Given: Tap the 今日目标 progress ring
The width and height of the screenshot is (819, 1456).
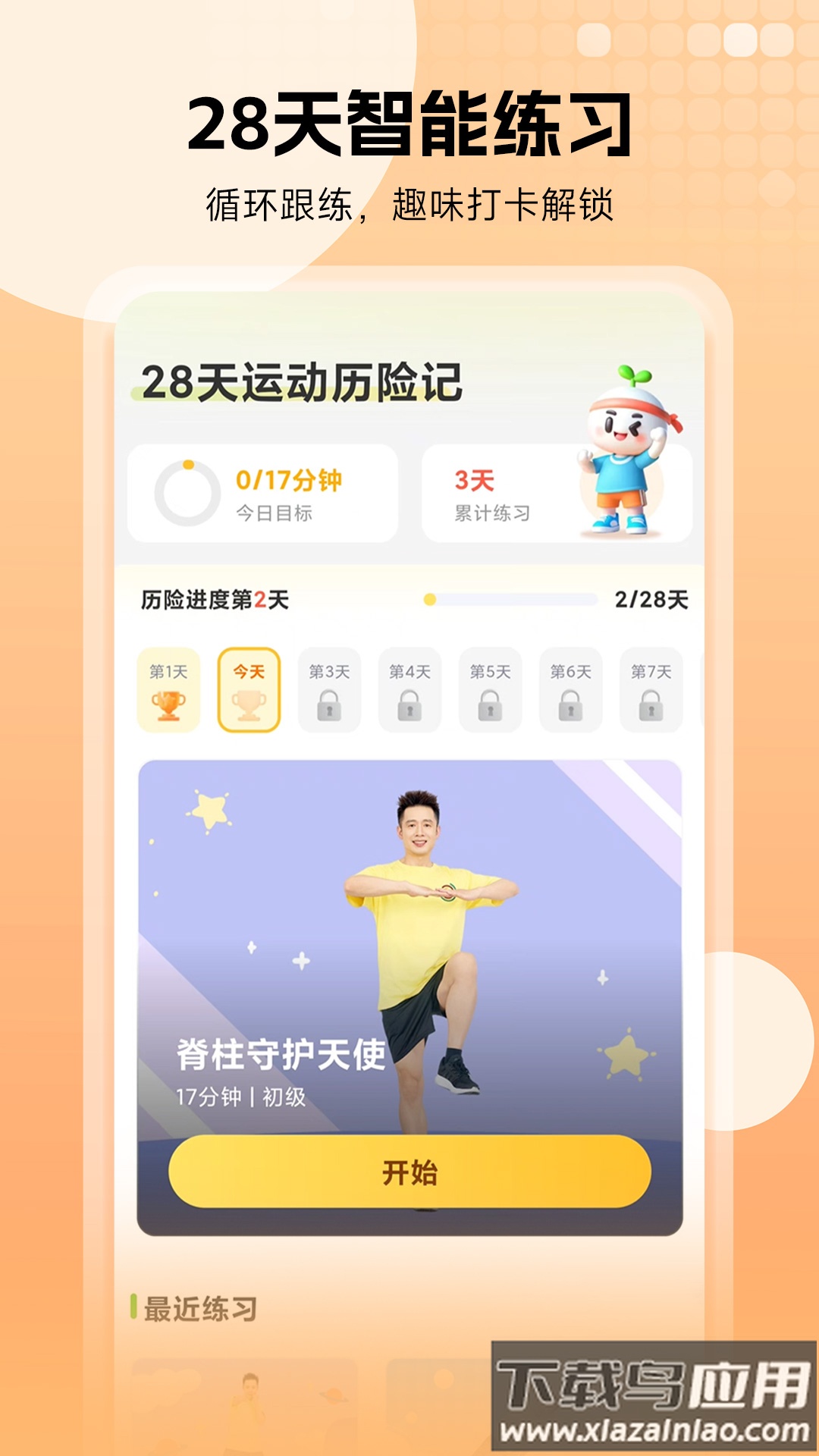Looking at the screenshot, I should [x=184, y=491].
